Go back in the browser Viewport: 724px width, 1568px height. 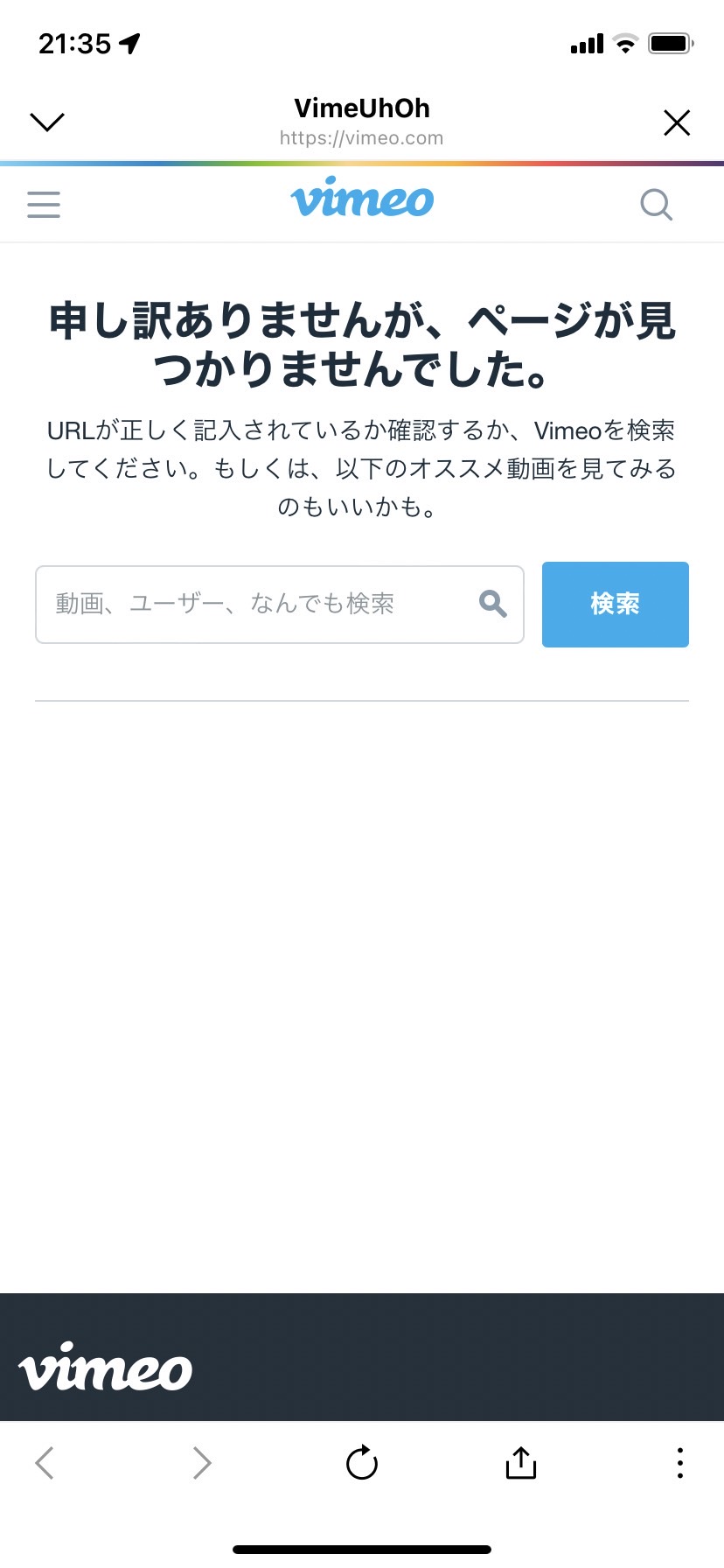click(x=45, y=1462)
